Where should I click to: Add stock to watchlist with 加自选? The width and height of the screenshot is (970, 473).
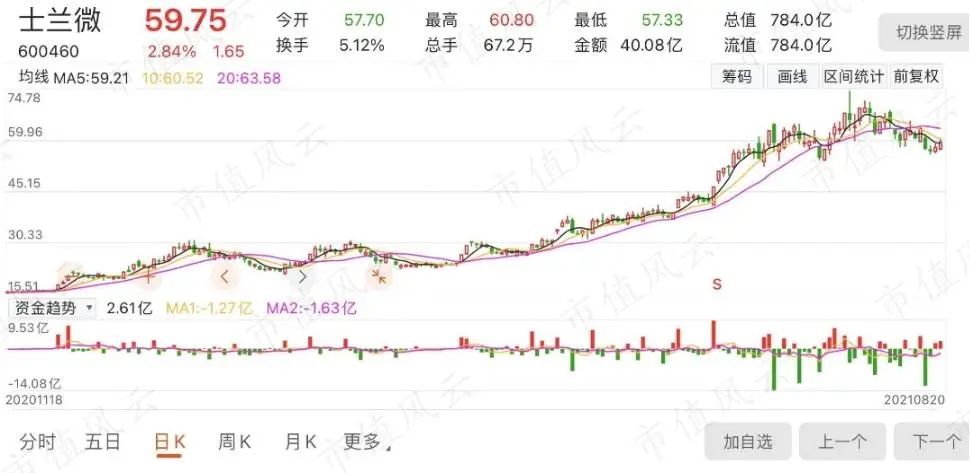point(747,442)
